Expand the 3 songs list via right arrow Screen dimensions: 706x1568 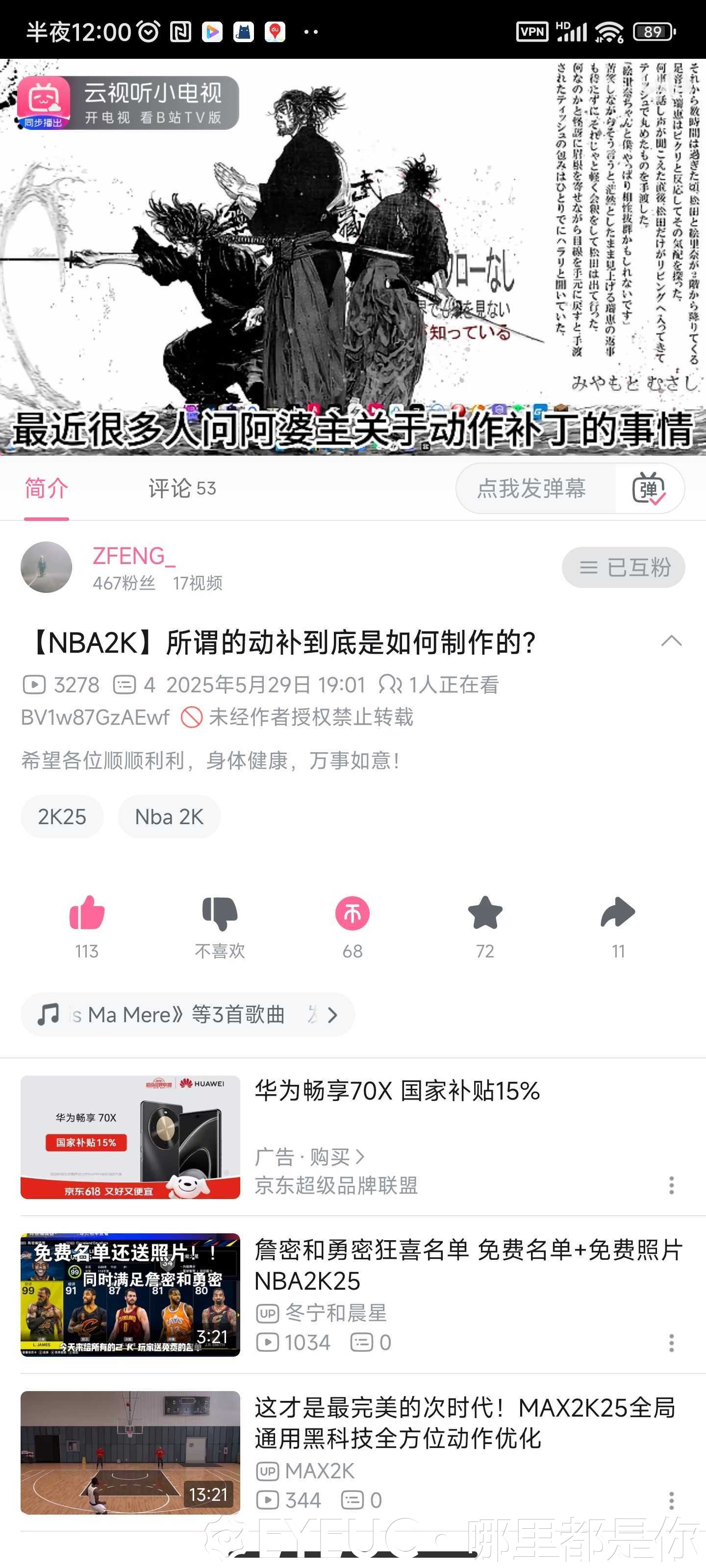coord(332,1014)
